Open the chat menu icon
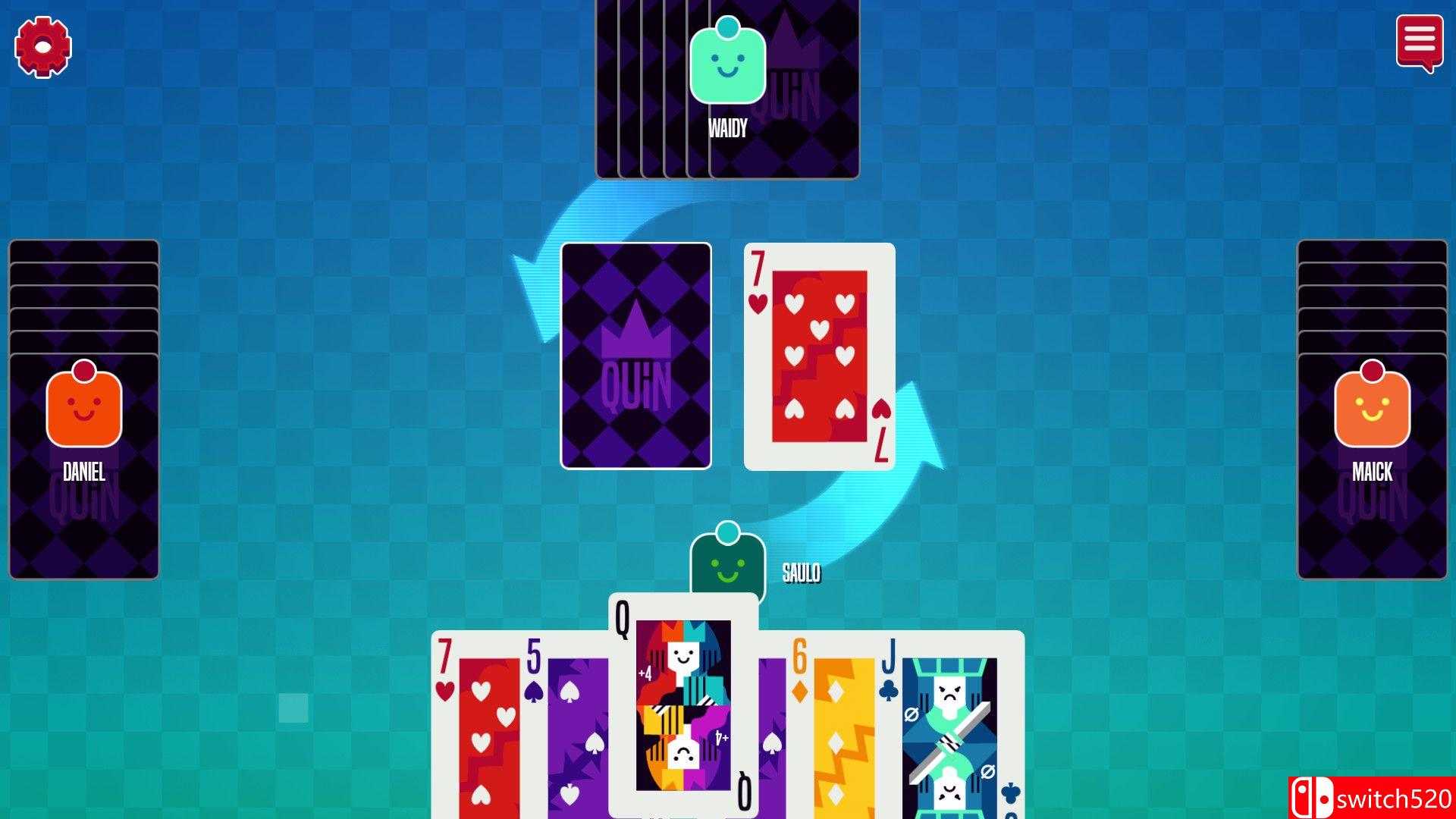1456x819 pixels. (1419, 42)
